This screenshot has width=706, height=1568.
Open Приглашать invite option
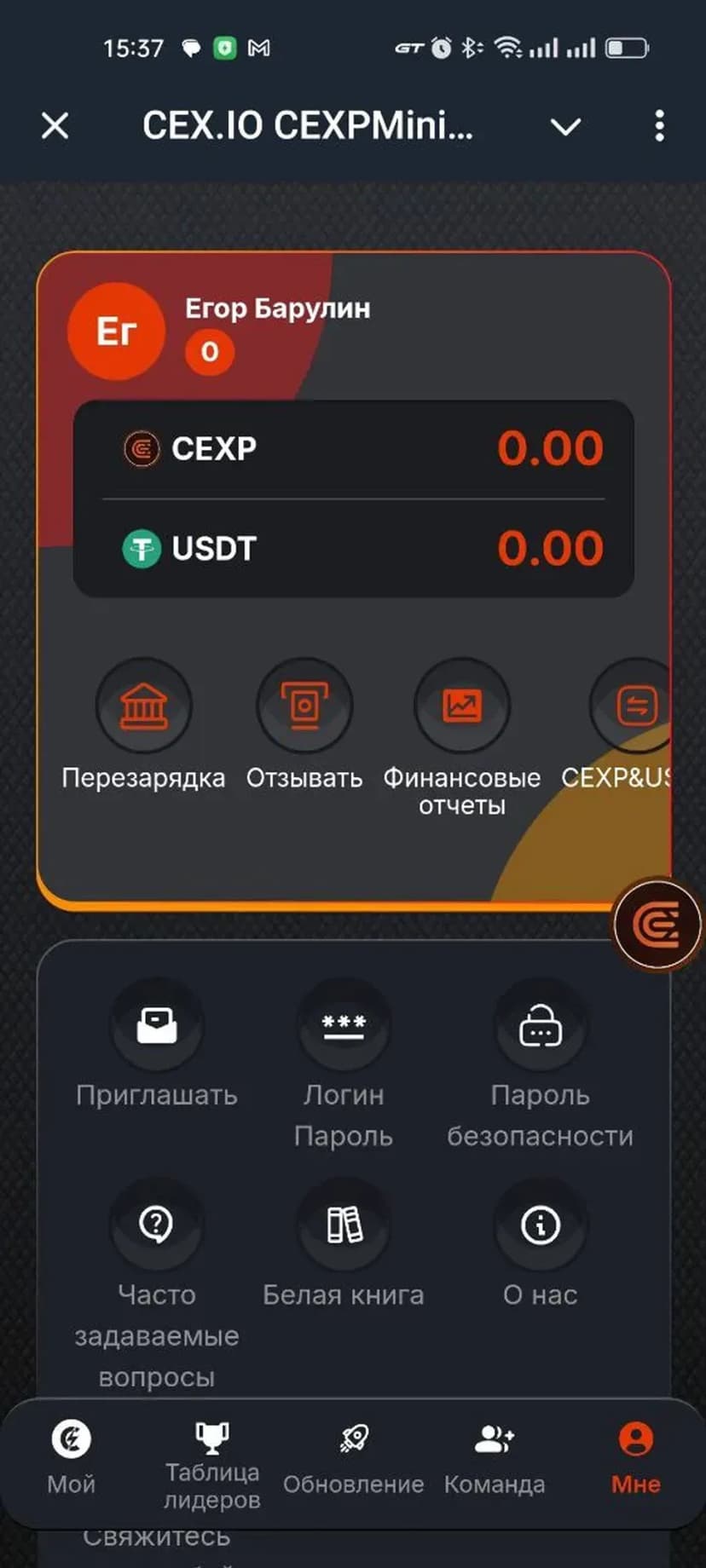tap(157, 1026)
